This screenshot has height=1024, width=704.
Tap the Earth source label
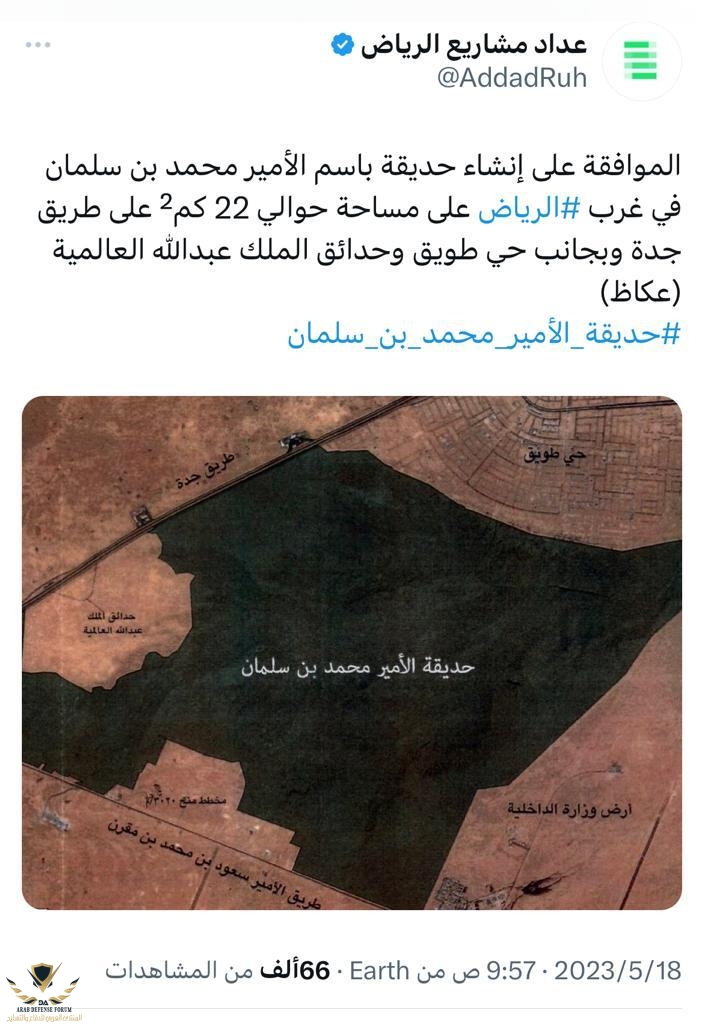(377, 970)
